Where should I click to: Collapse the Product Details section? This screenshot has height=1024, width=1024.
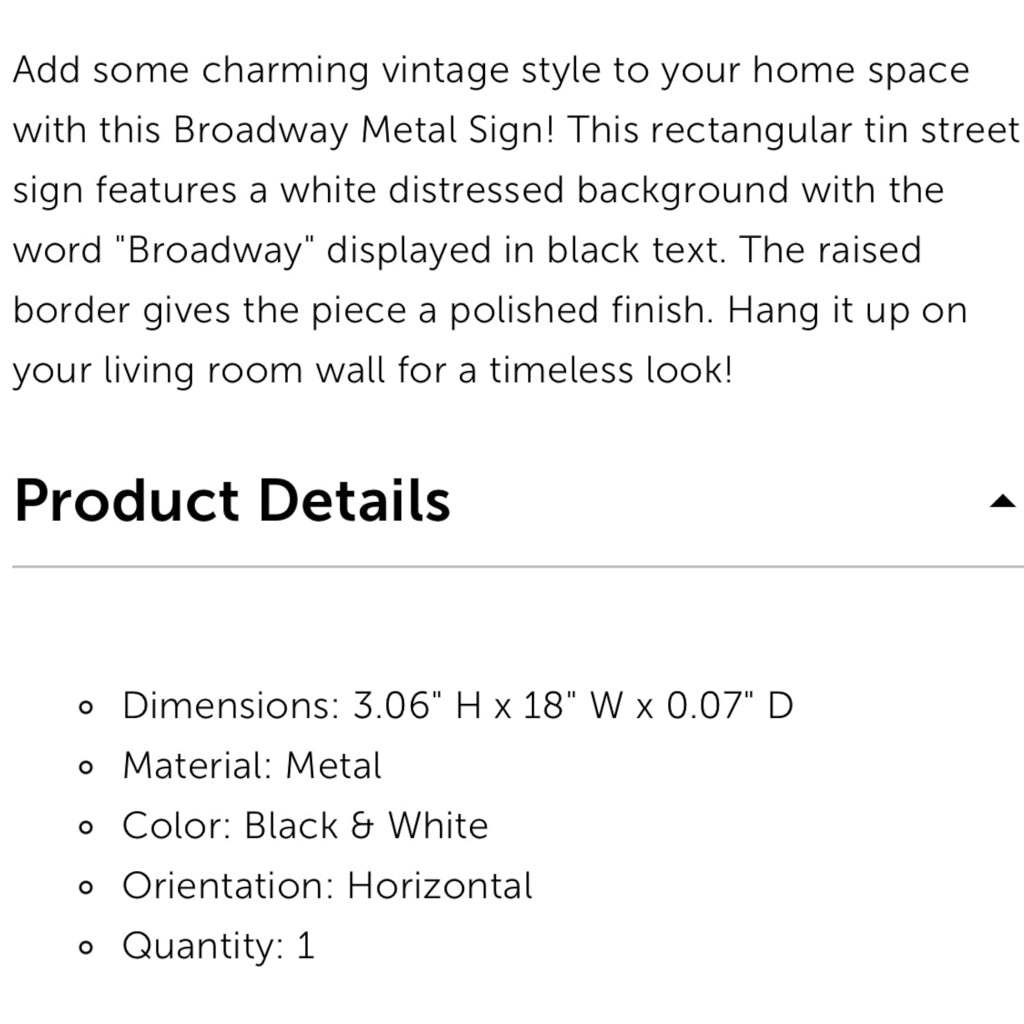[1001, 502]
